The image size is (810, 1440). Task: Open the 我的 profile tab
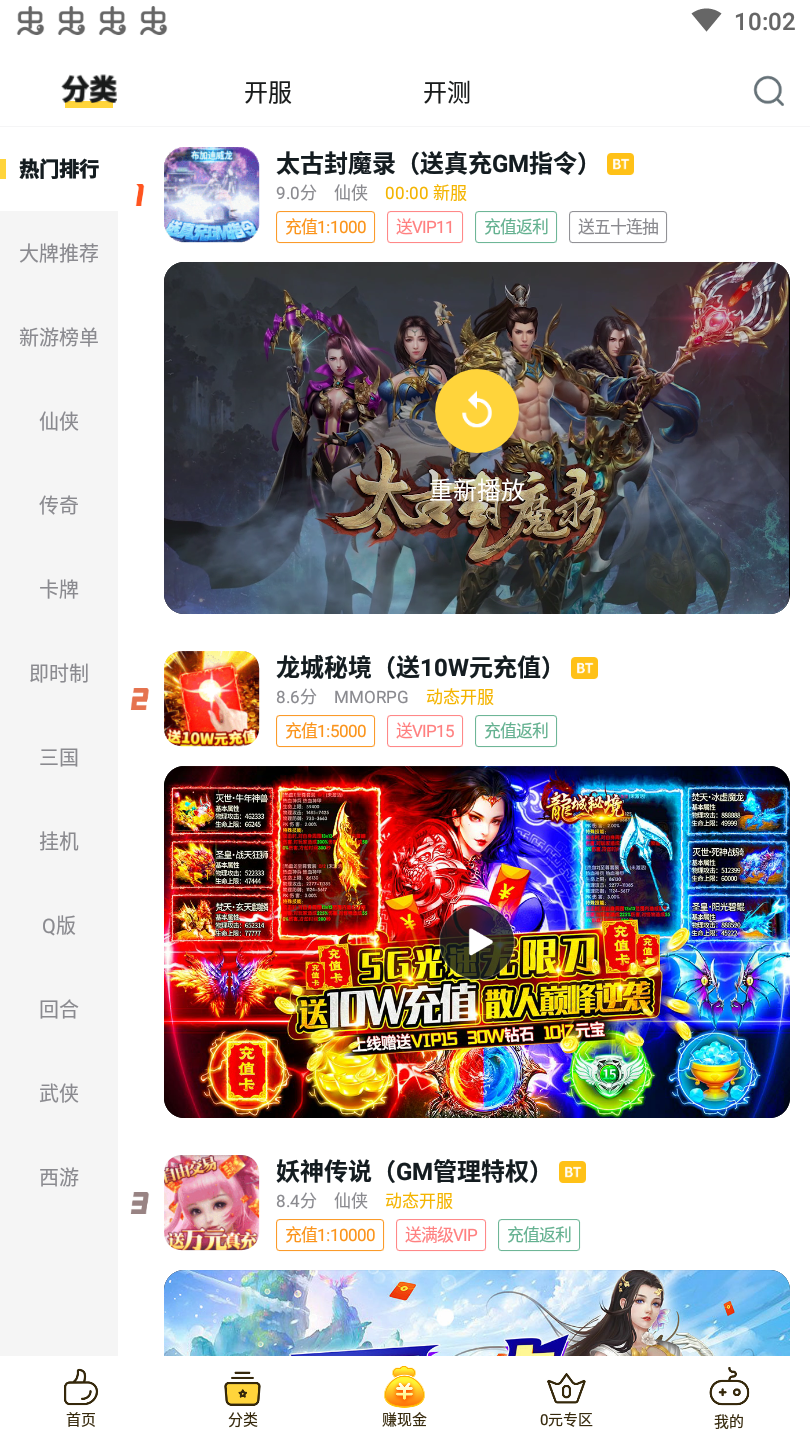pyautogui.click(x=728, y=1398)
